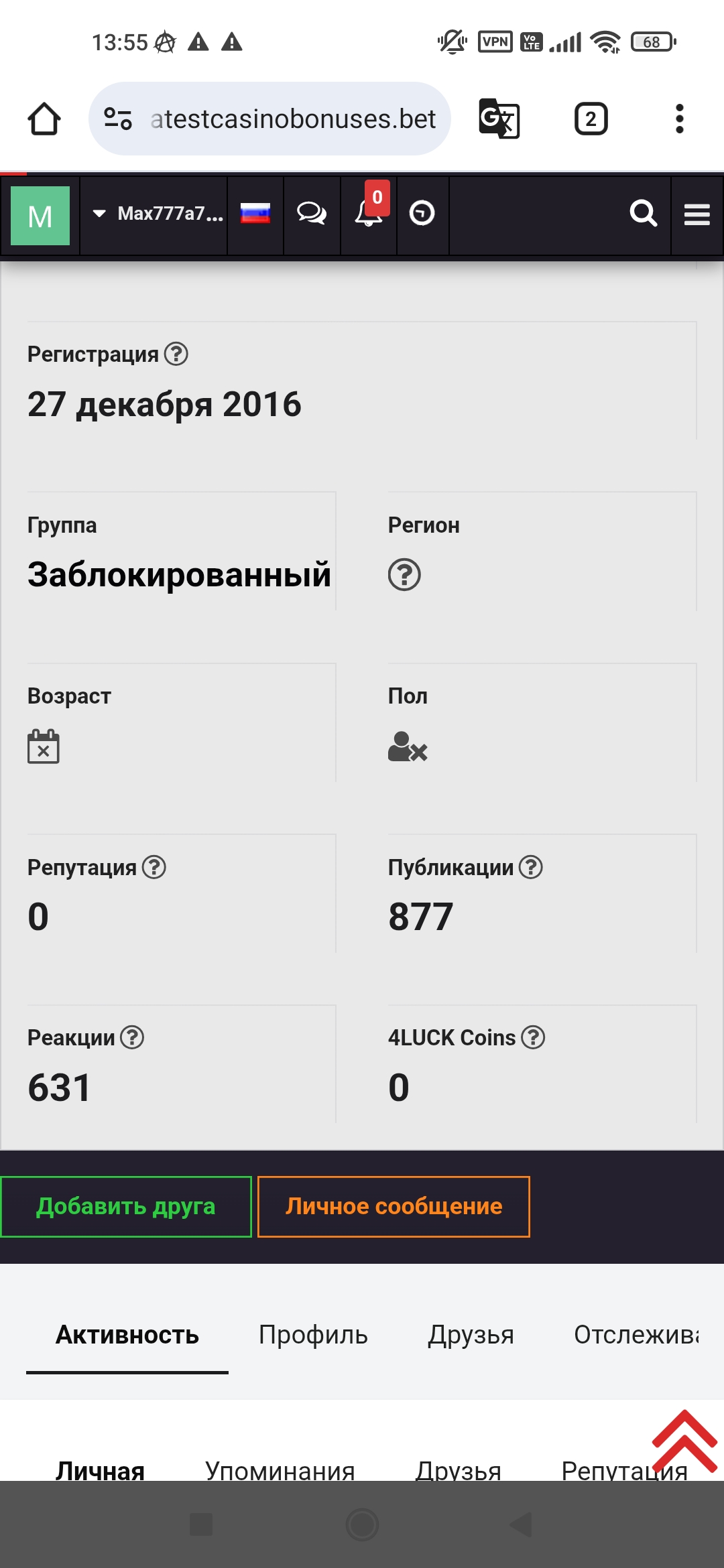Open the Упоминания sub-tab
Screen dimensions: 724x1568
pyautogui.click(x=280, y=1470)
